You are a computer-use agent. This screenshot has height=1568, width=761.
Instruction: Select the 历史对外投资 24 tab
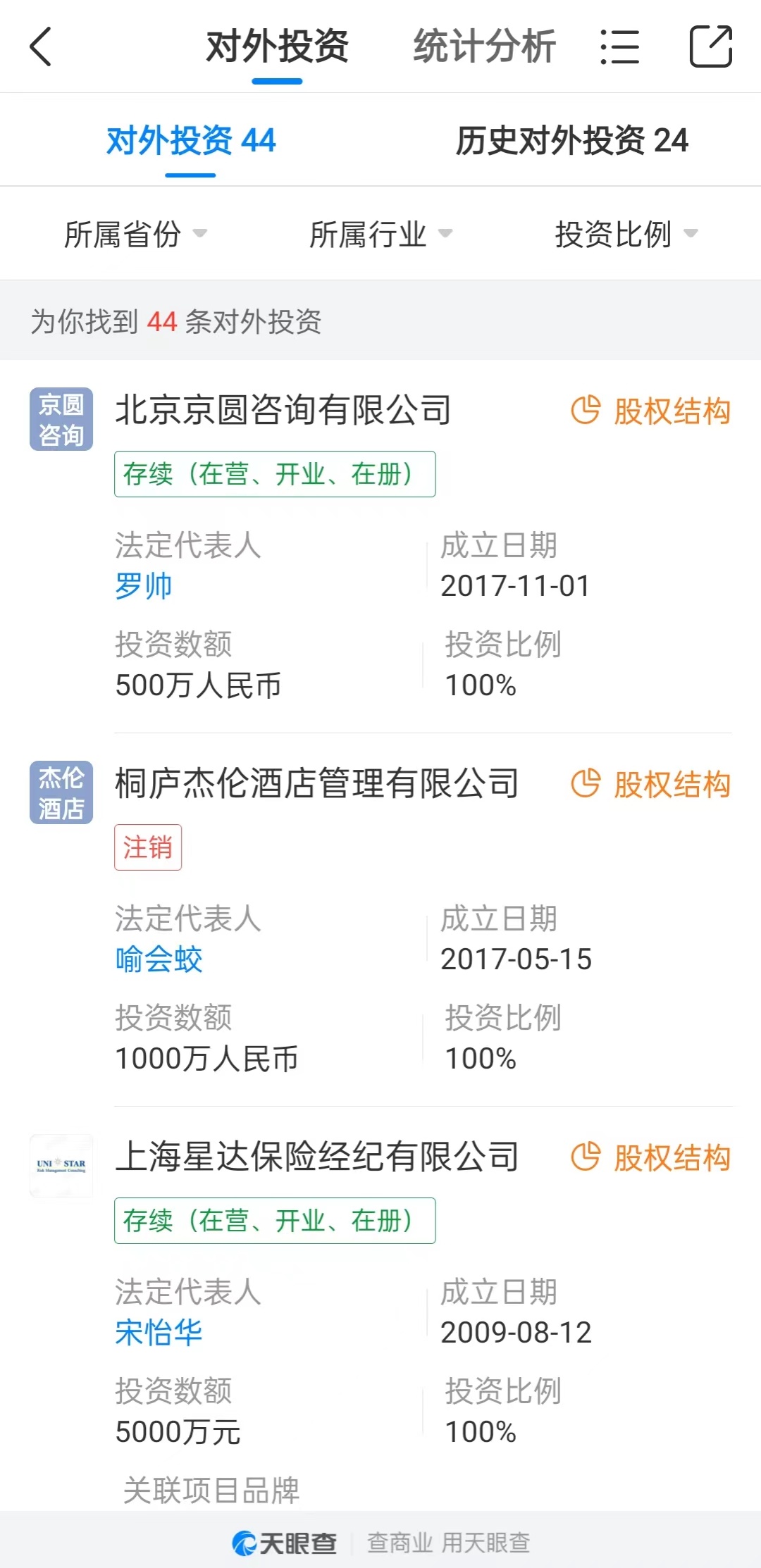click(571, 140)
